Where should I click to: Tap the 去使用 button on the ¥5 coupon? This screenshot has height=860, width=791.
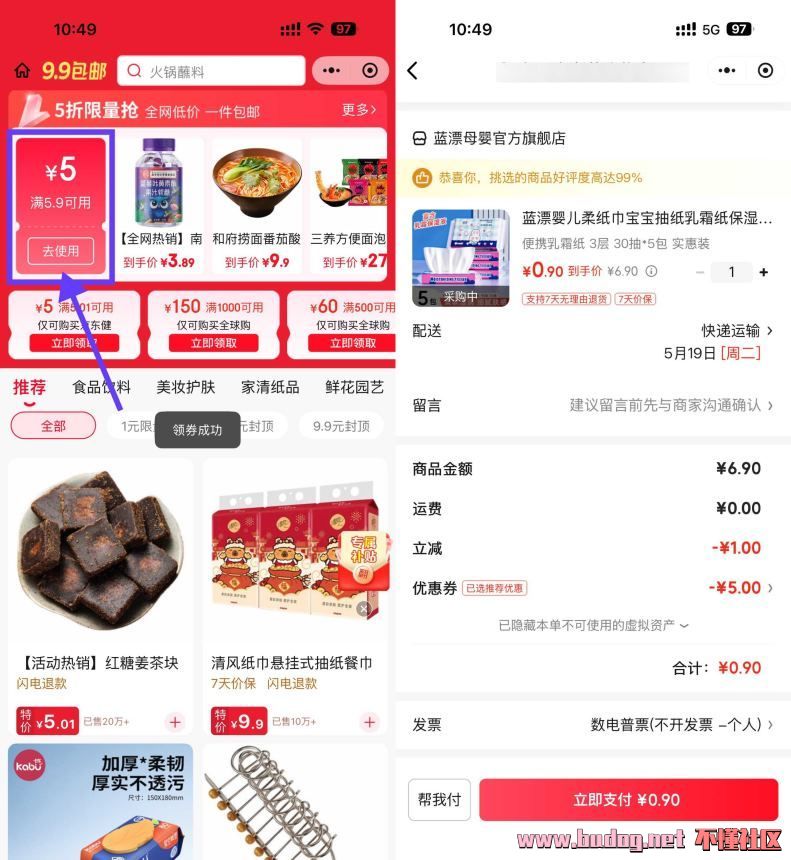click(60, 251)
